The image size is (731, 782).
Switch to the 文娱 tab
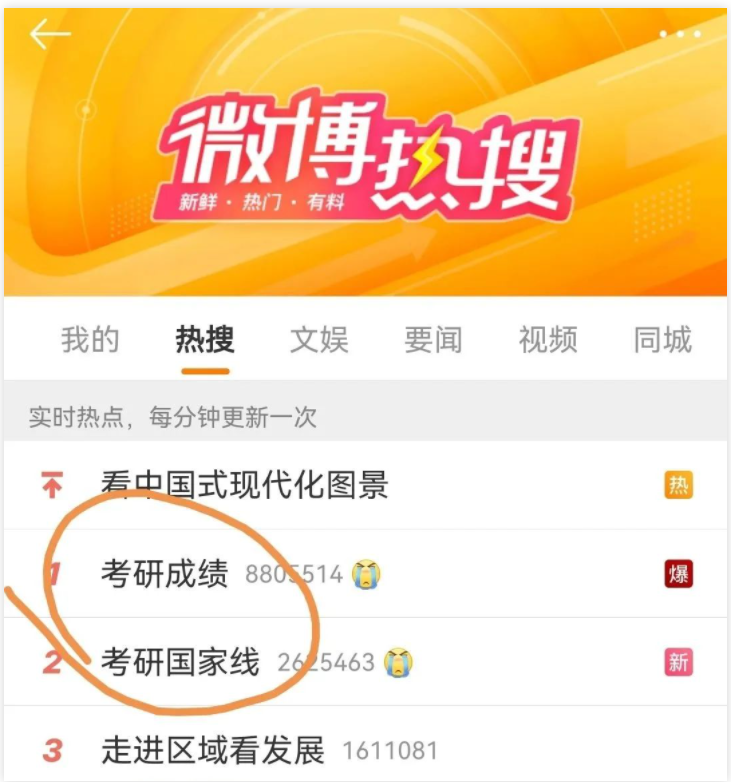(319, 340)
